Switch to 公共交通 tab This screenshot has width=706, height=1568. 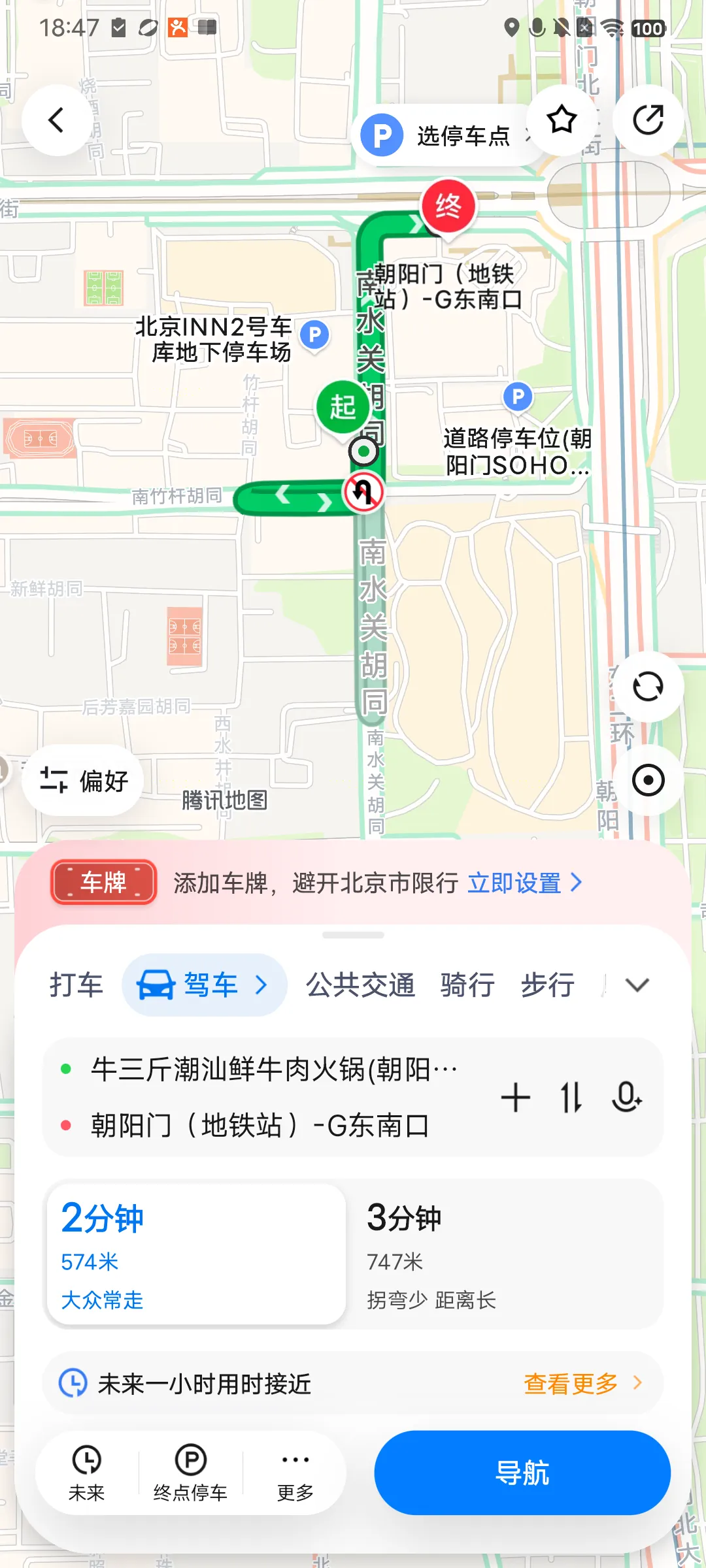click(361, 985)
